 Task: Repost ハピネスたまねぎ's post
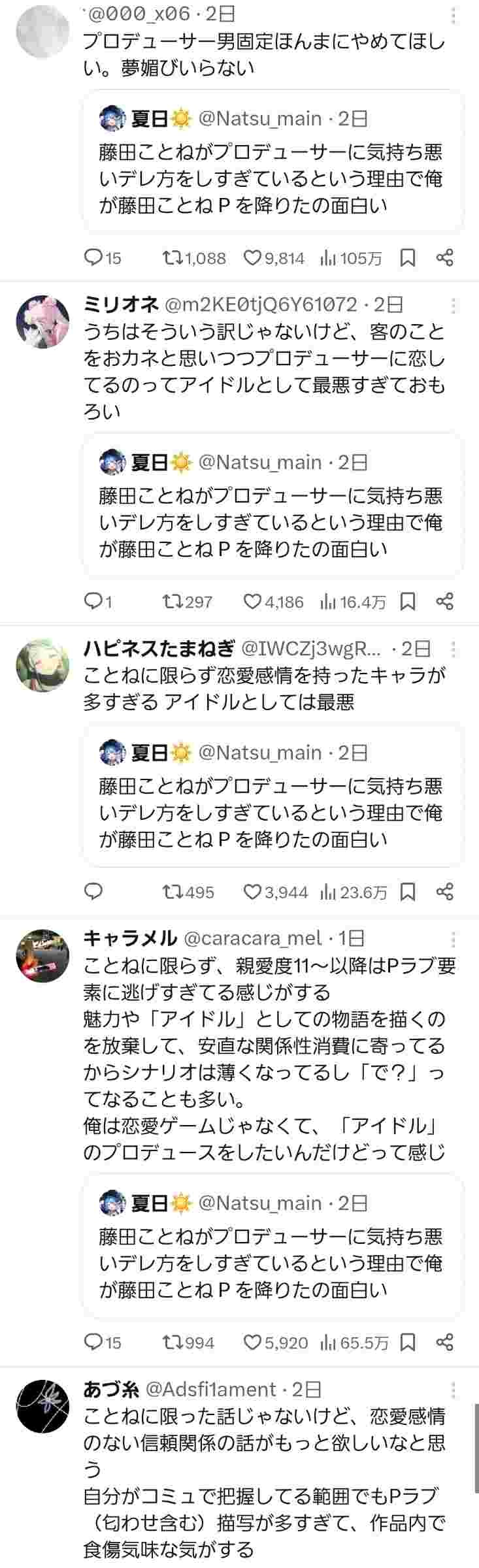pyautogui.click(x=172, y=892)
